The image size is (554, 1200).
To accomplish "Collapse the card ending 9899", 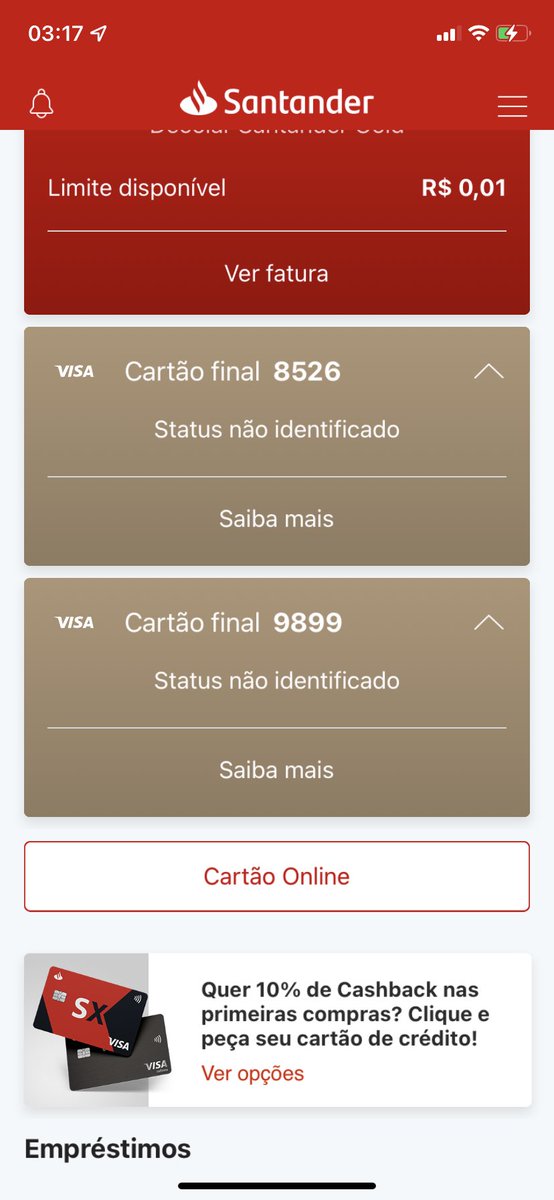I will 488,623.
